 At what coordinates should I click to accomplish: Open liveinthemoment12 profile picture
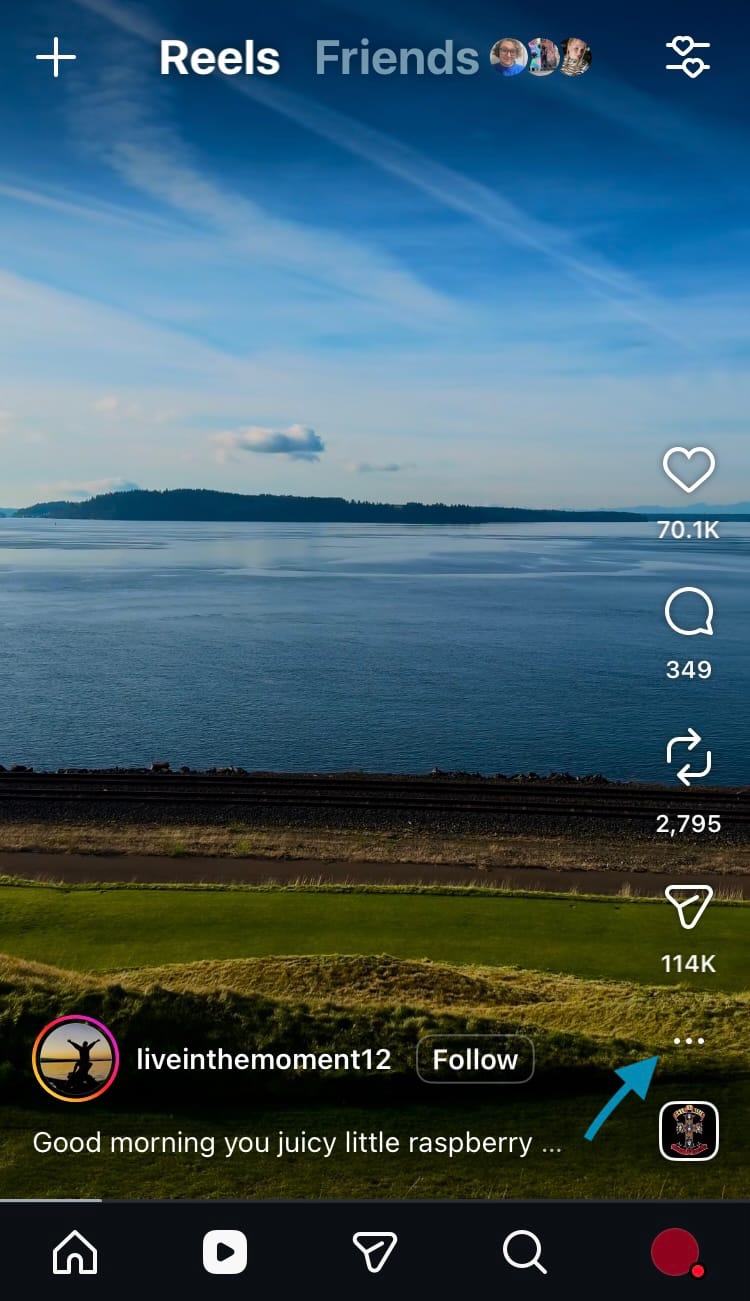(x=76, y=1059)
